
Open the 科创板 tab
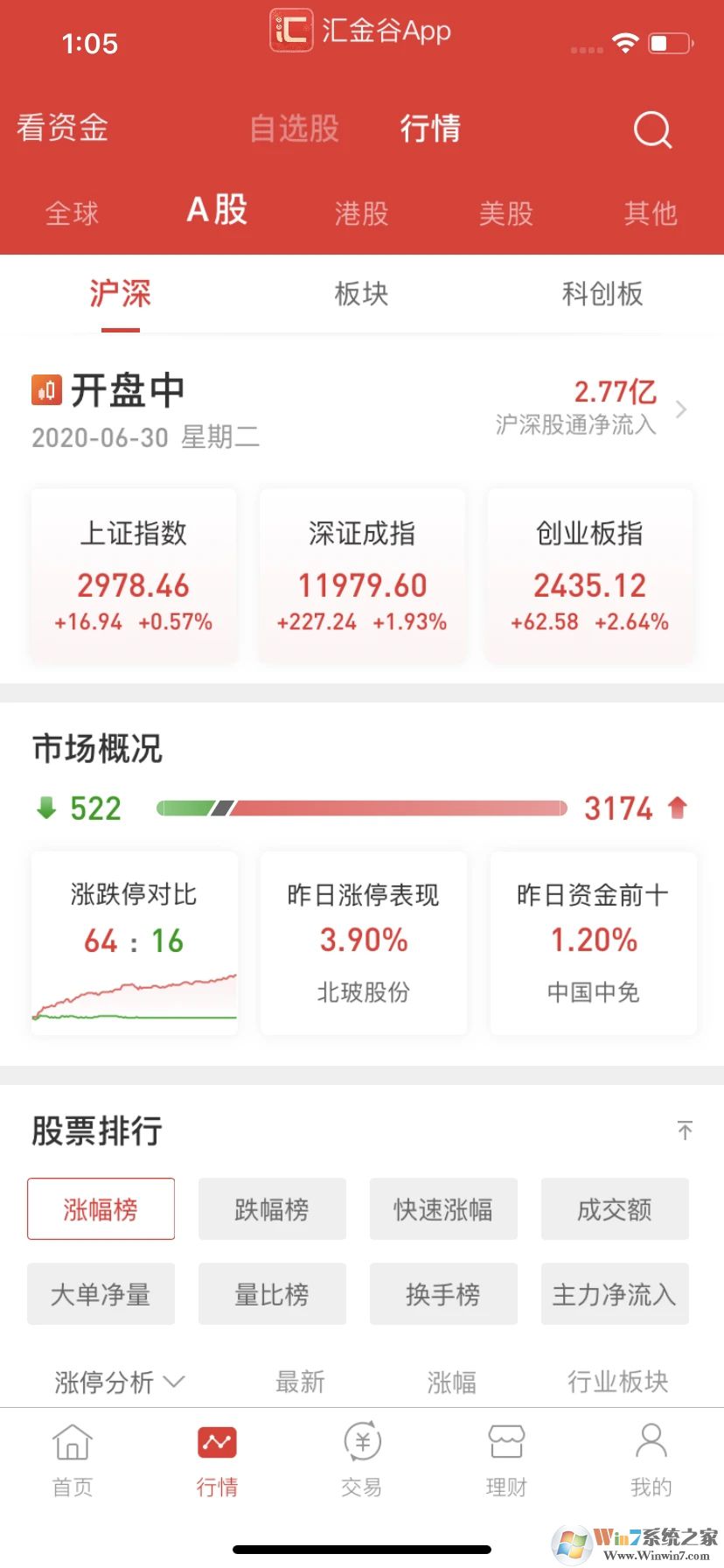(602, 294)
